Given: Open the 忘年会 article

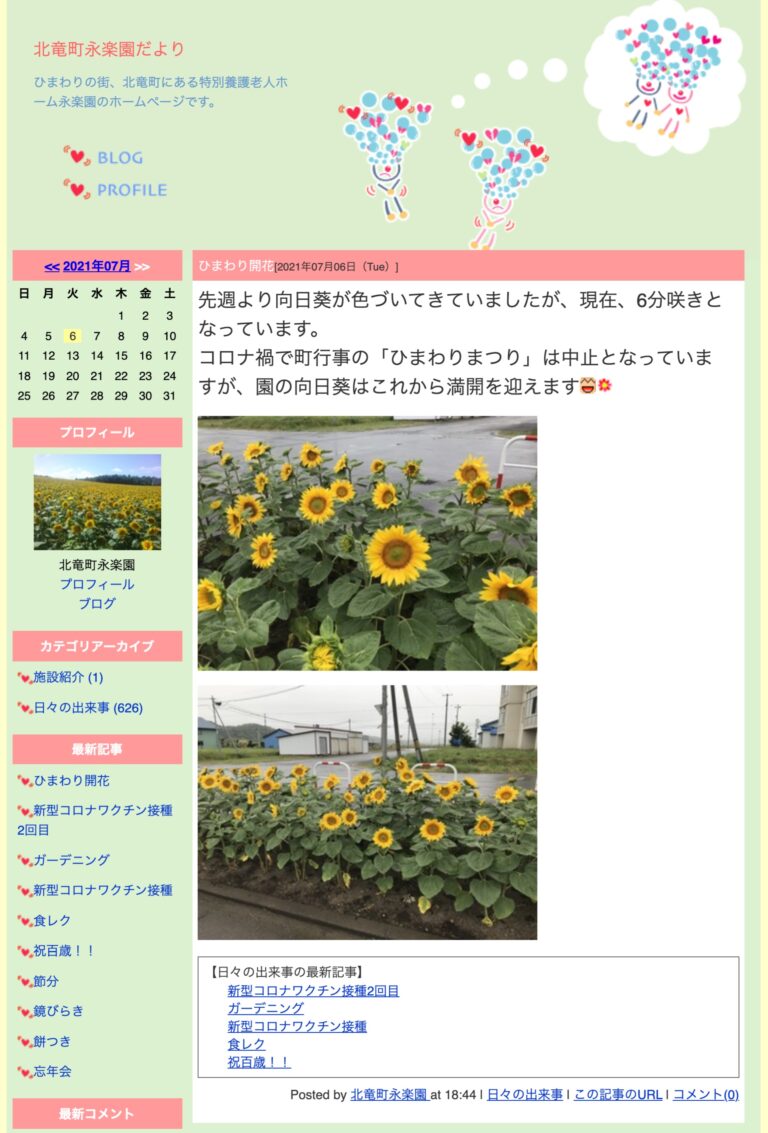Looking at the screenshot, I should (x=52, y=1071).
